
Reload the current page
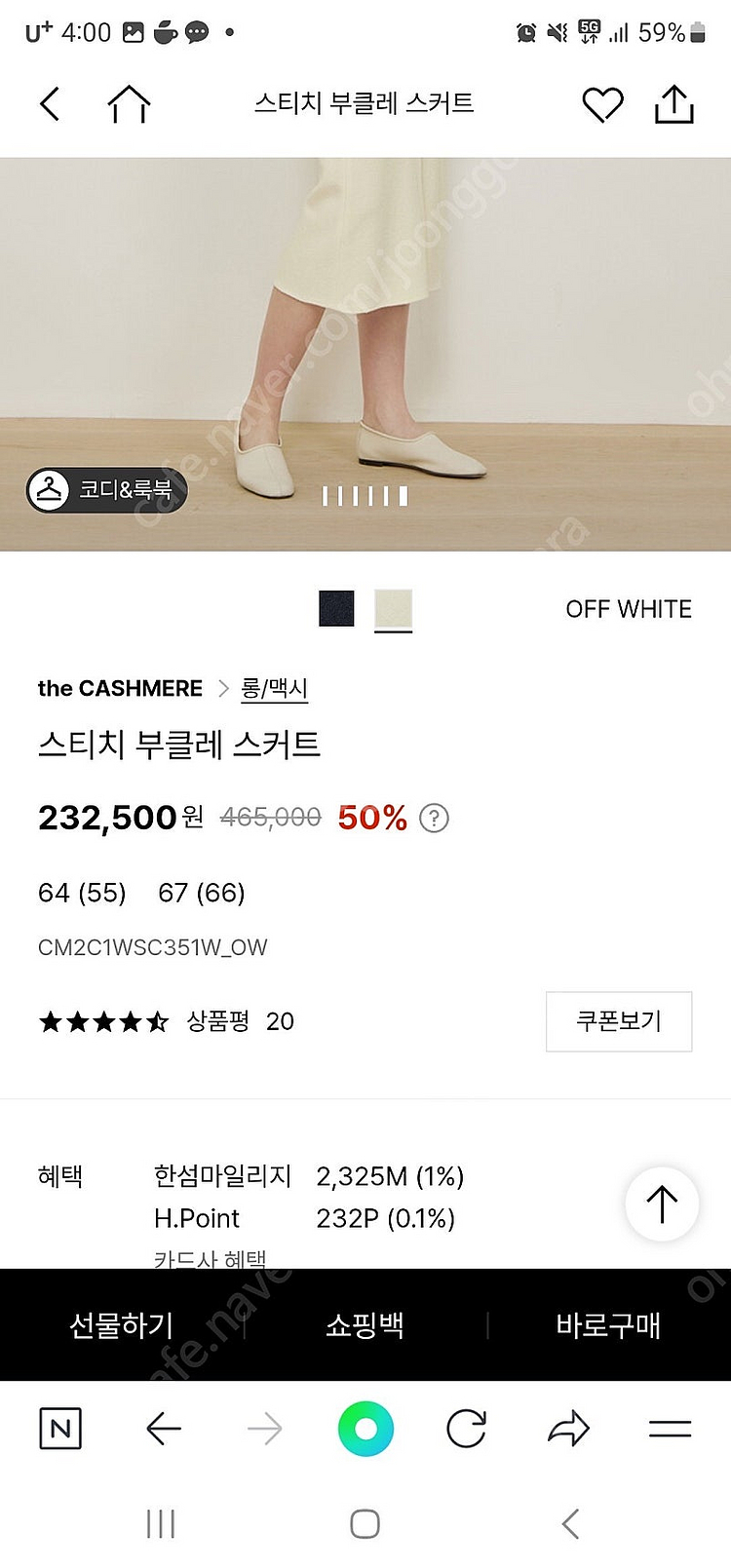pyautogui.click(x=466, y=1429)
